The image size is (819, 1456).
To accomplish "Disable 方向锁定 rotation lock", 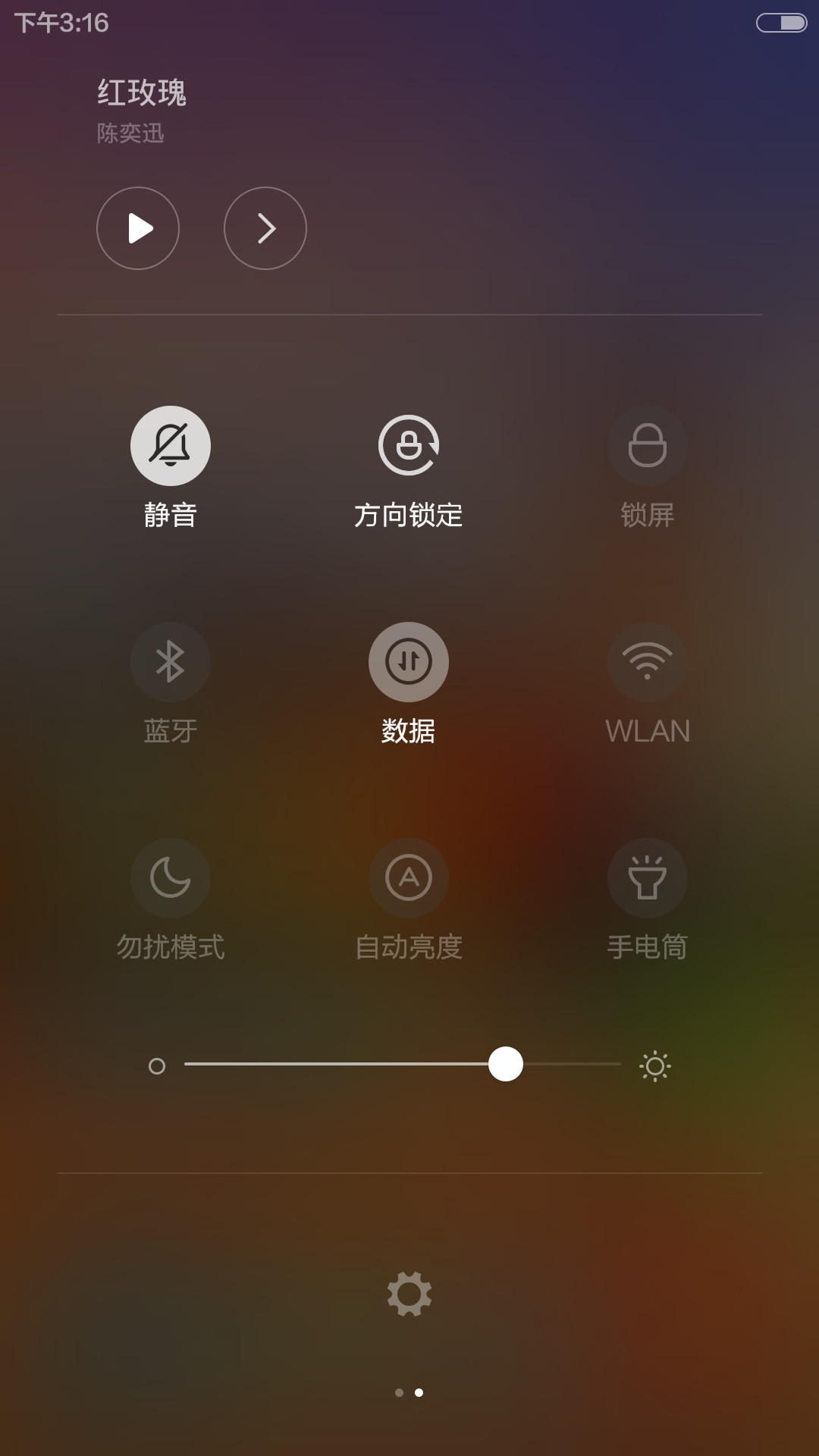I will coord(409,446).
